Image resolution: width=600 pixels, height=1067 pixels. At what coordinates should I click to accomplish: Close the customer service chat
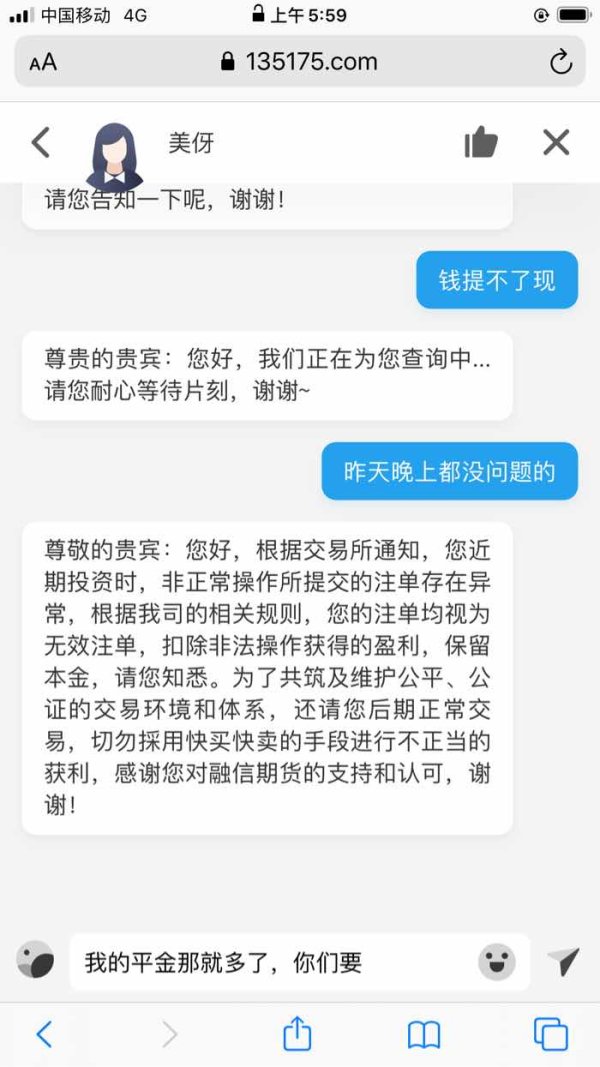coord(556,143)
